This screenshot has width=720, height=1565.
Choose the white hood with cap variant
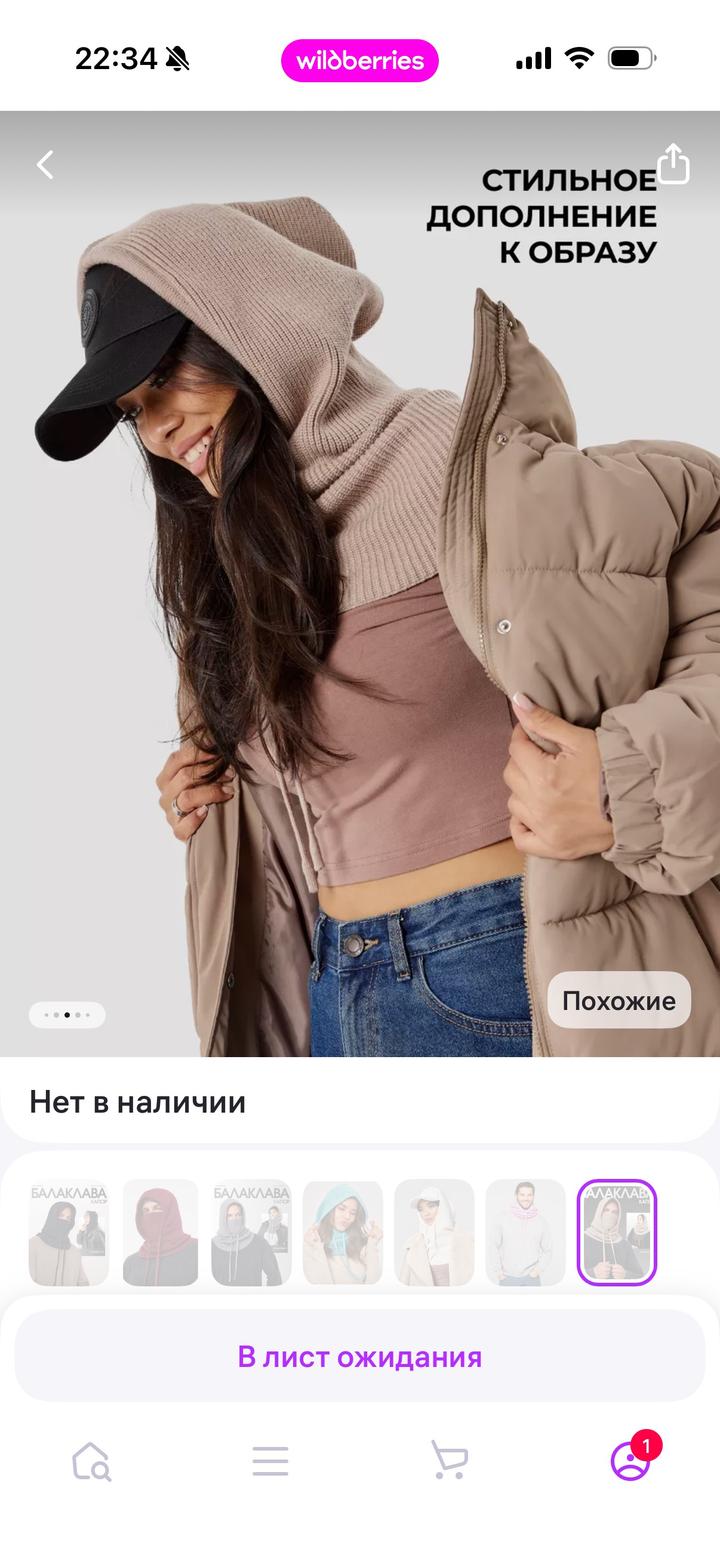434,1232
